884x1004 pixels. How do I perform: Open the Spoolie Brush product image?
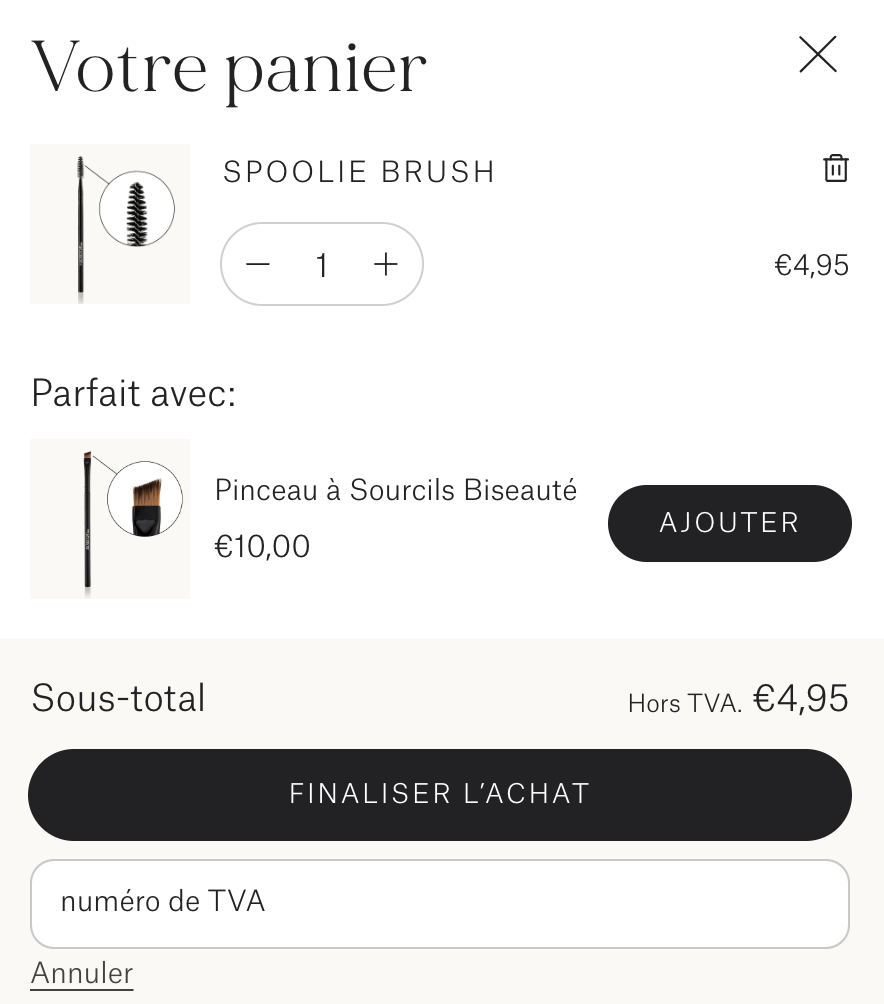[110, 224]
